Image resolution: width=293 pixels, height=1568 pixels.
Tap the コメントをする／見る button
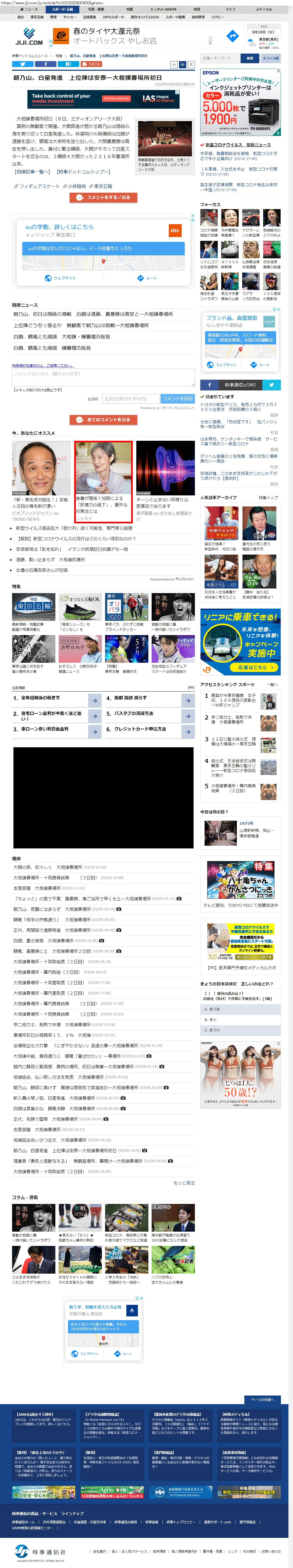103,198
